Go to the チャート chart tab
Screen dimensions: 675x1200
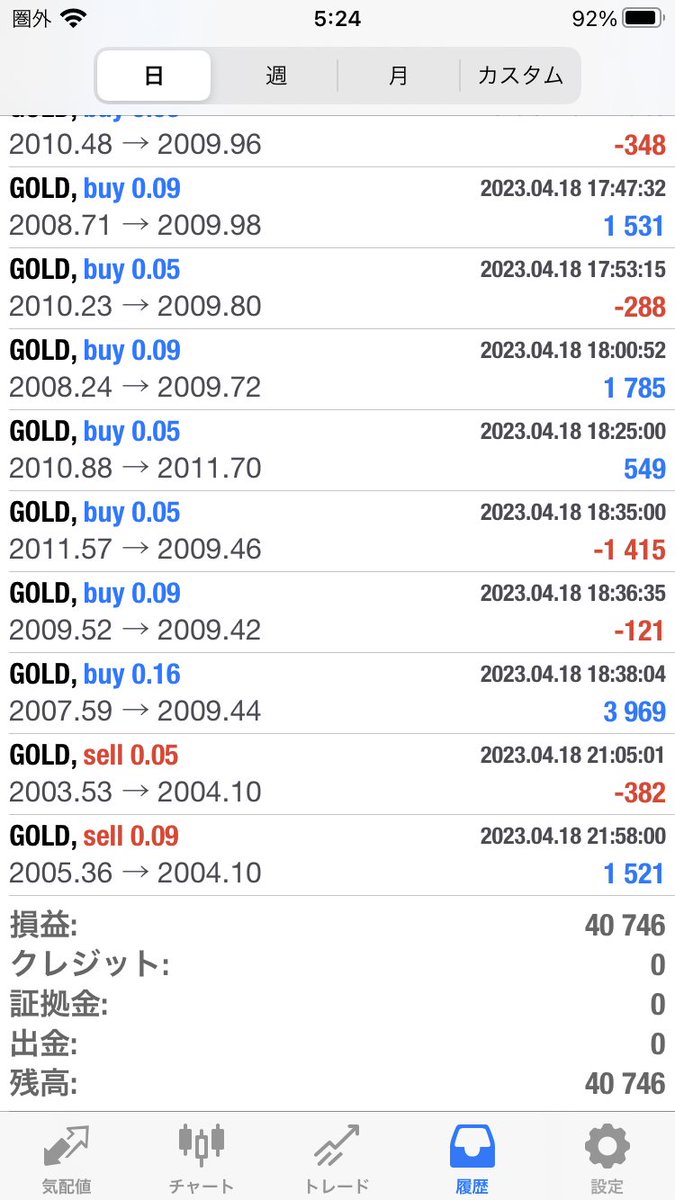pyautogui.click(x=201, y=1158)
